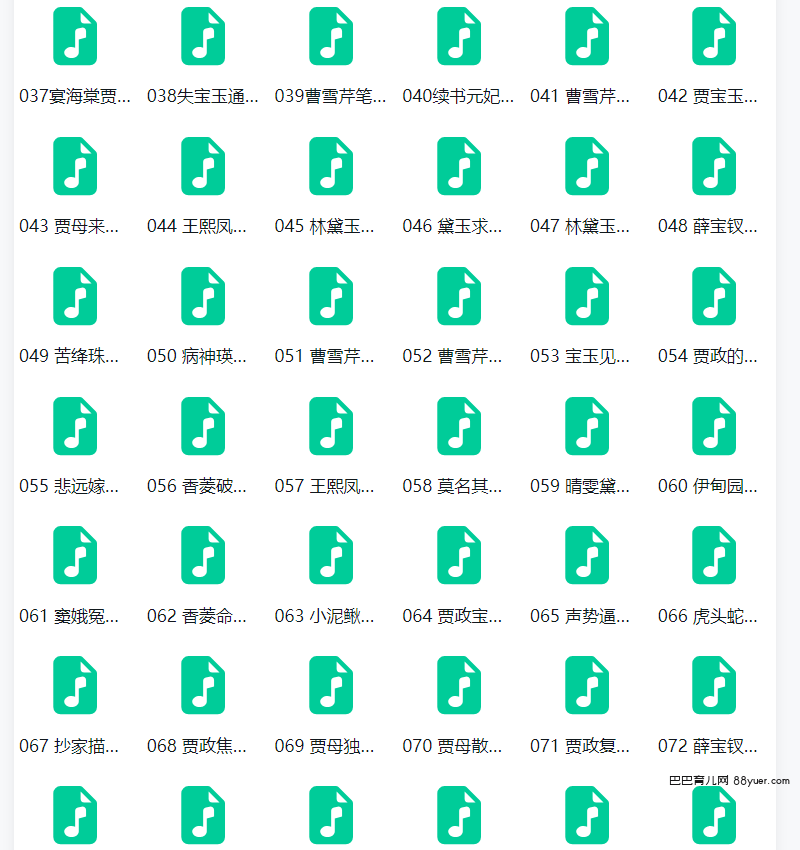Open audio file 042 贾宝玉
Screen dimensions: 800x850
pyautogui.click(x=714, y=36)
